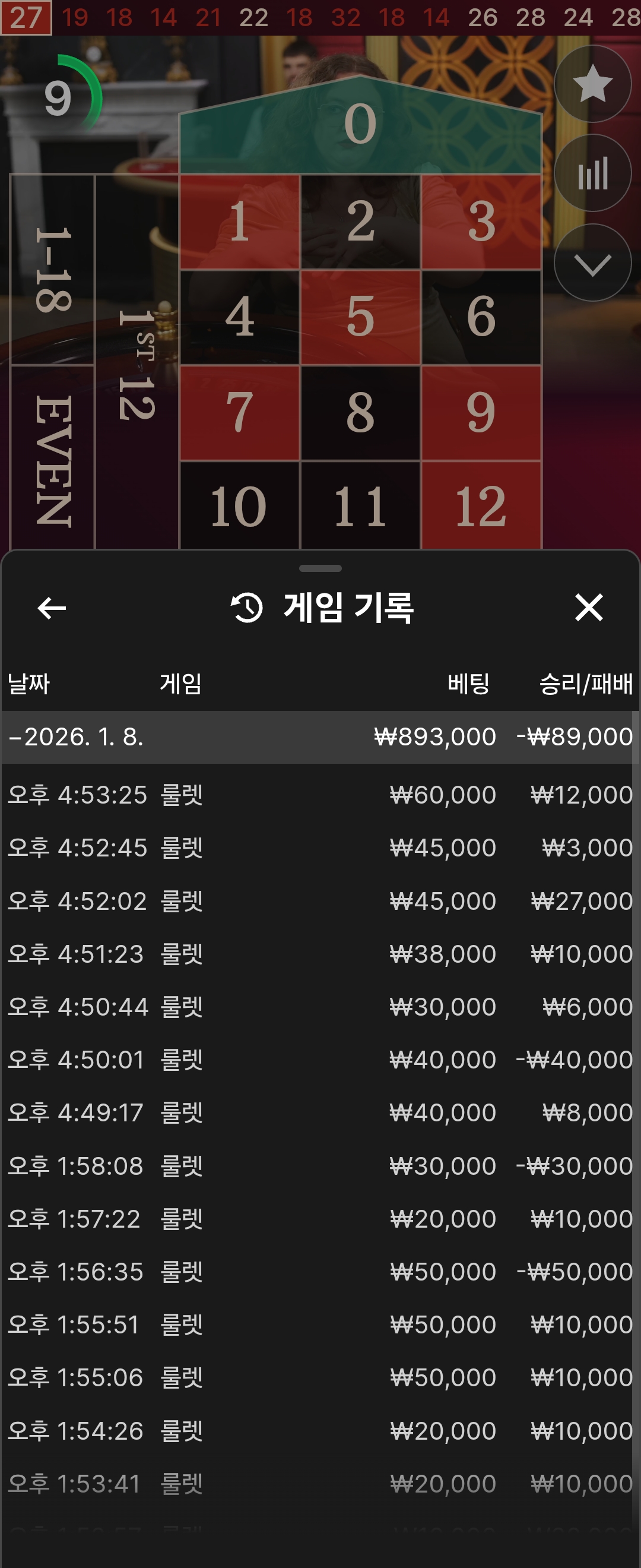Viewport: 641px width, 1568px height.
Task: Bet on number 12 square
Action: pyautogui.click(x=480, y=505)
